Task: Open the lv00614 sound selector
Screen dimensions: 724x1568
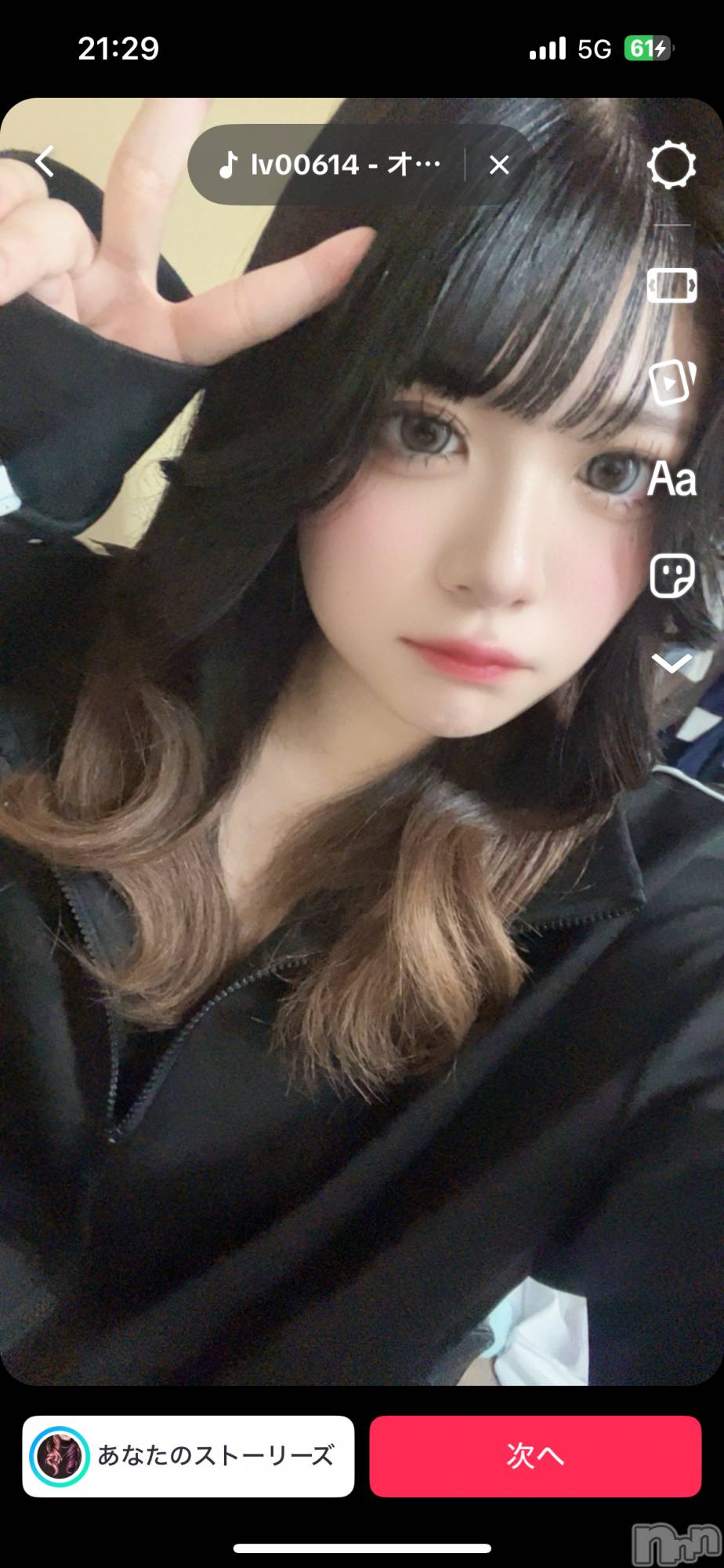Action: pyautogui.click(x=329, y=165)
